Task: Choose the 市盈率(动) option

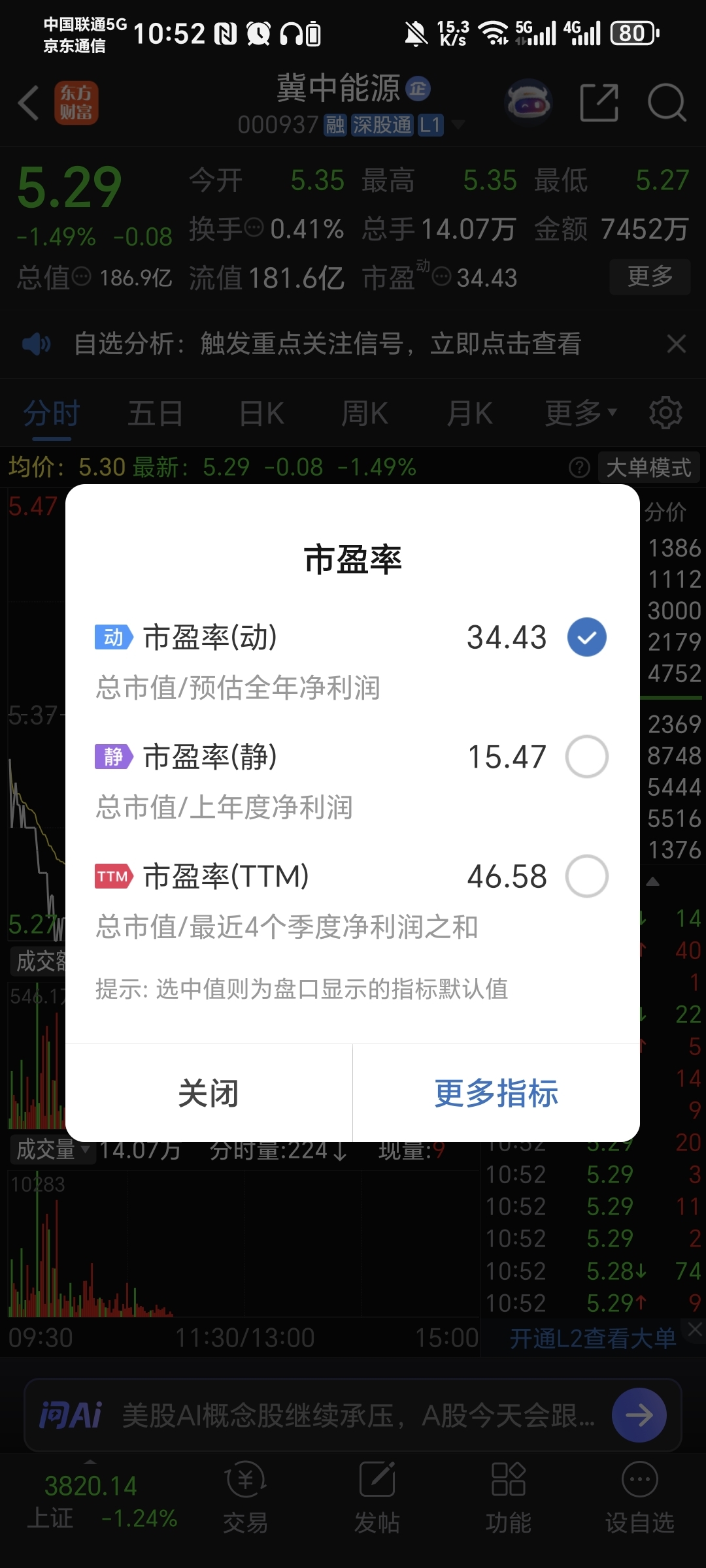Action: pyautogui.click(x=586, y=637)
